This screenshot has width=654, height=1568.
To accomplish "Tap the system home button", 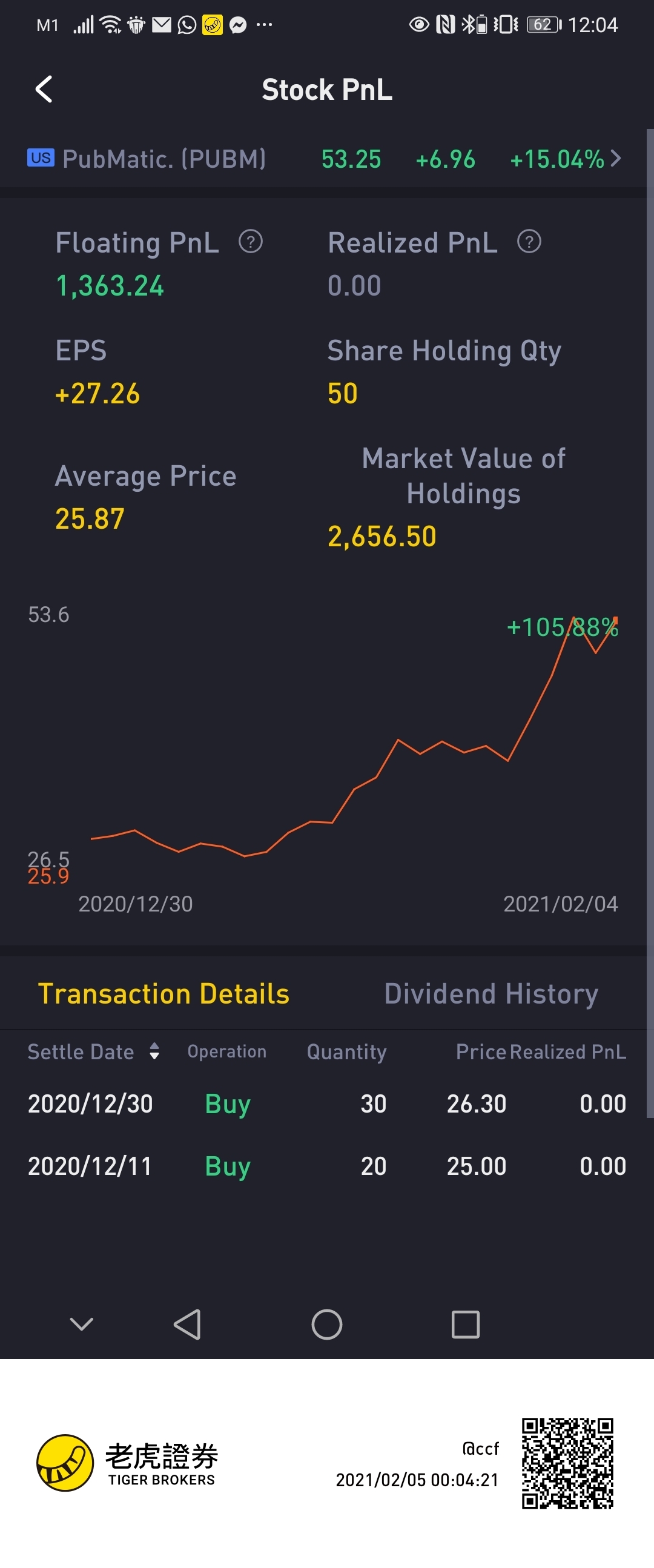I will click(x=326, y=1325).
